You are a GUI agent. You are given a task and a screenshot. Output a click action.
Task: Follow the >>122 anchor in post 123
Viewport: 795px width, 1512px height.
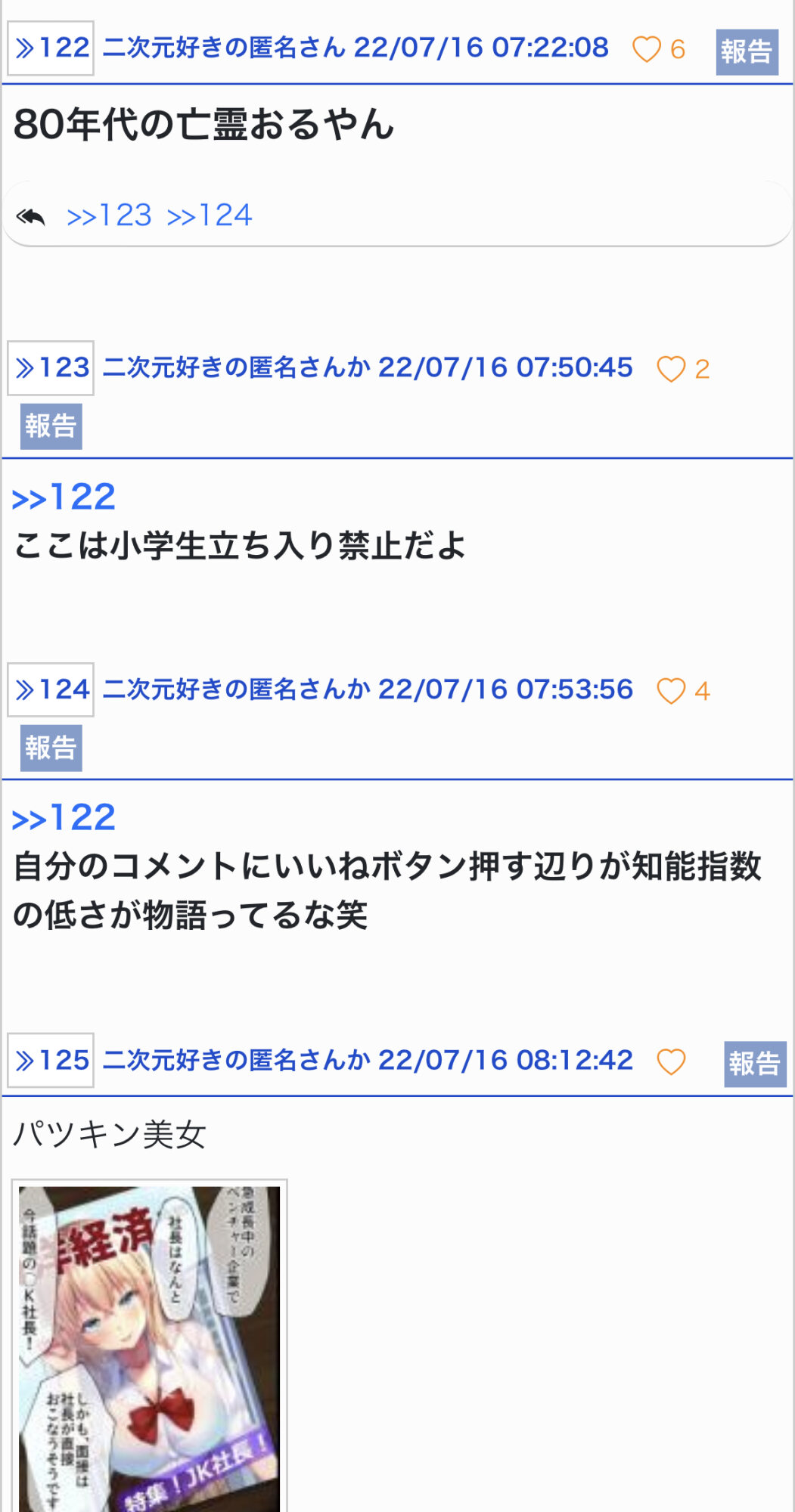tap(64, 497)
